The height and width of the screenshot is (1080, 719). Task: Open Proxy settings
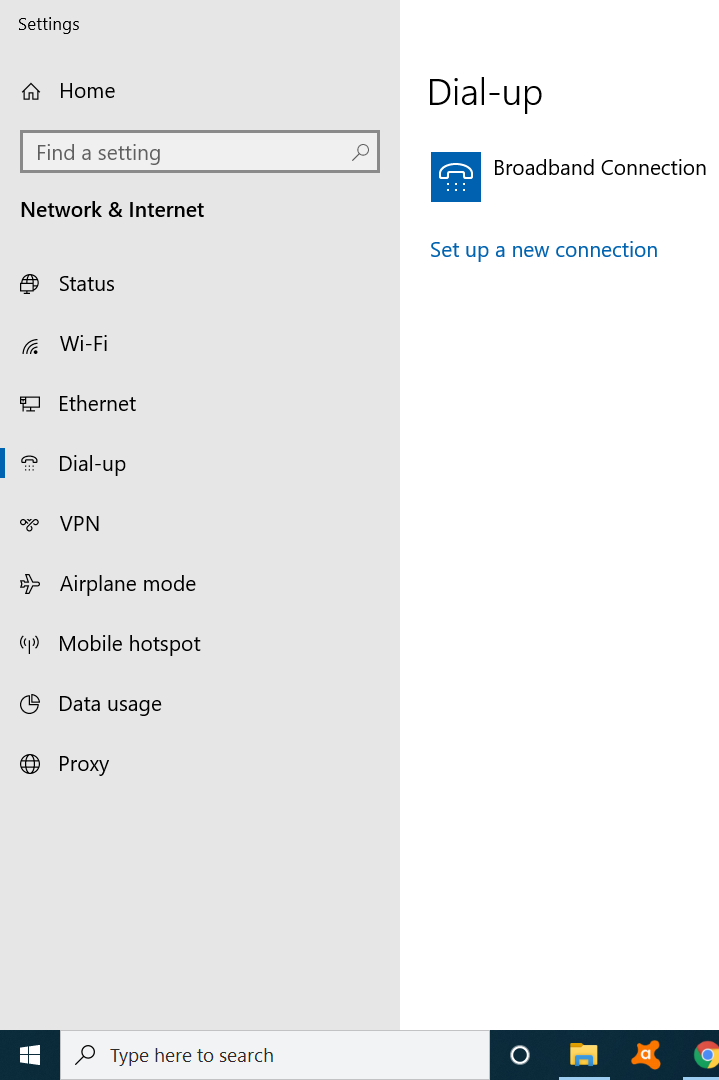pyautogui.click(x=83, y=764)
